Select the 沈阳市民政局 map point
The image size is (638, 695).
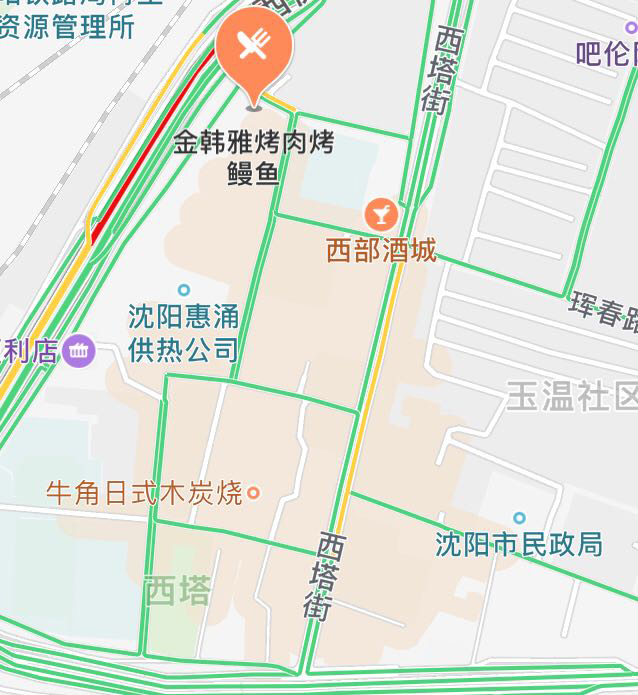coord(519,517)
